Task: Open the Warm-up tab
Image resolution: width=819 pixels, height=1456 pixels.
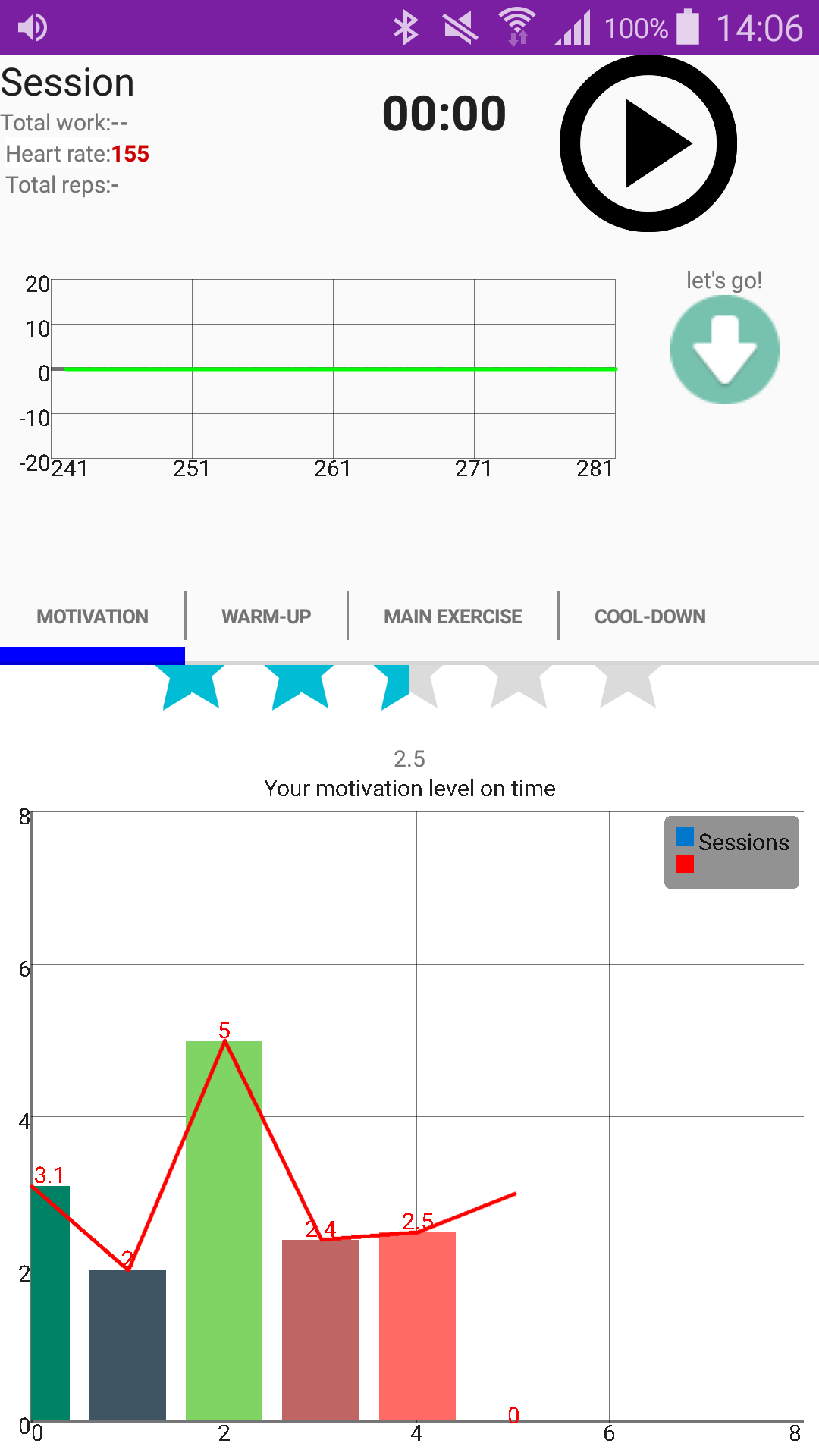Action: click(266, 617)
